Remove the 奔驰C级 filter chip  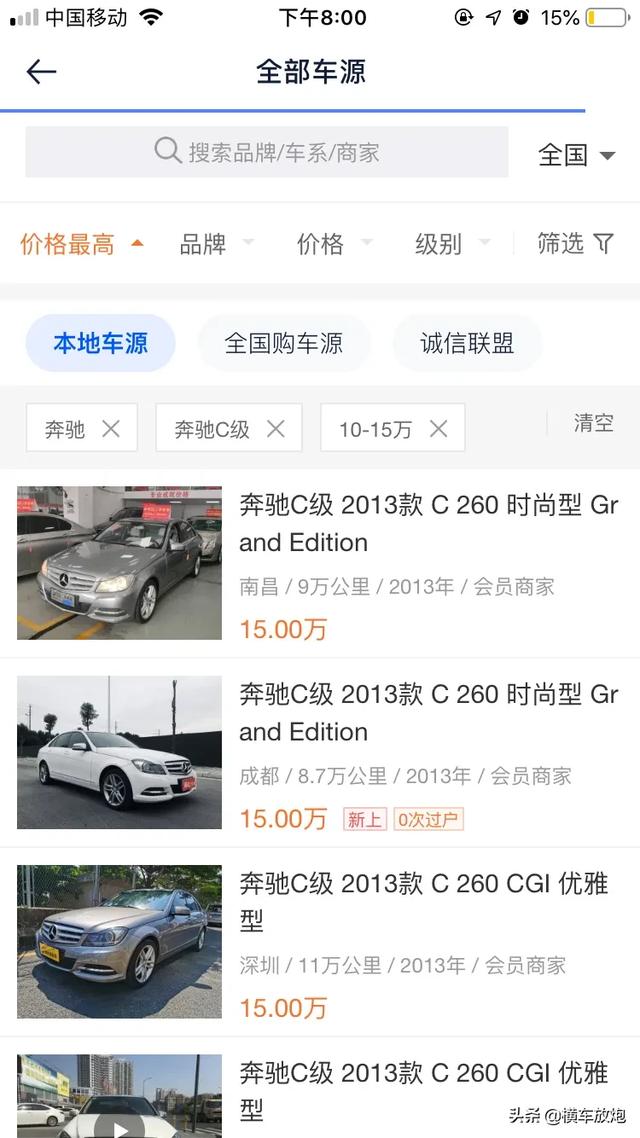(276, 429)
